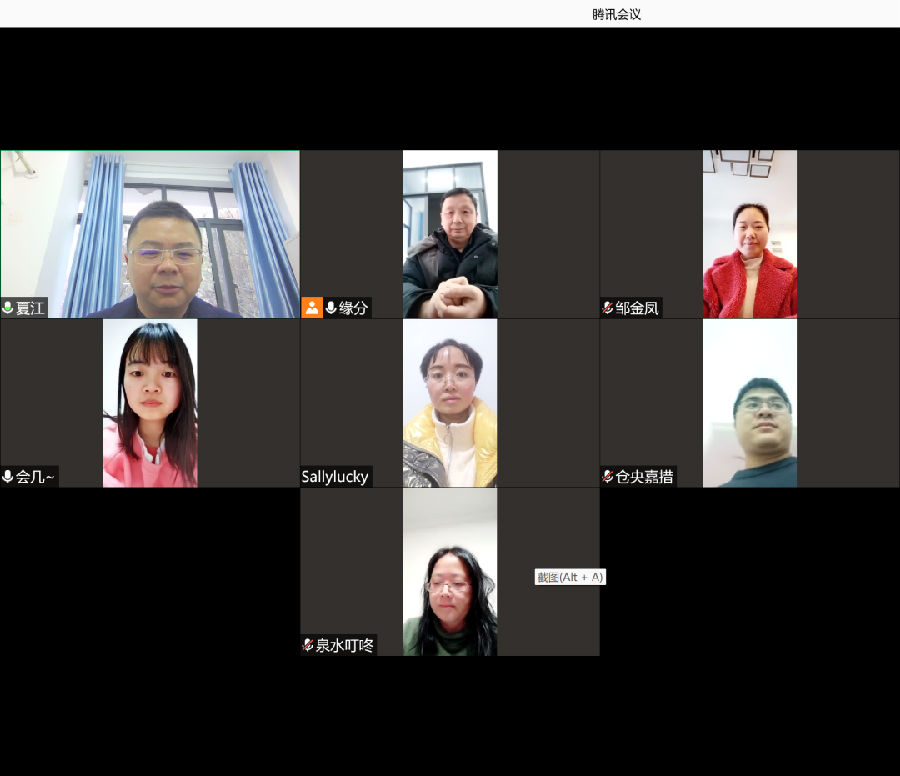This screenshot has width=900, height=776.
Task: Tap 会几~'s video tile
Action: (x=150, y=403)
